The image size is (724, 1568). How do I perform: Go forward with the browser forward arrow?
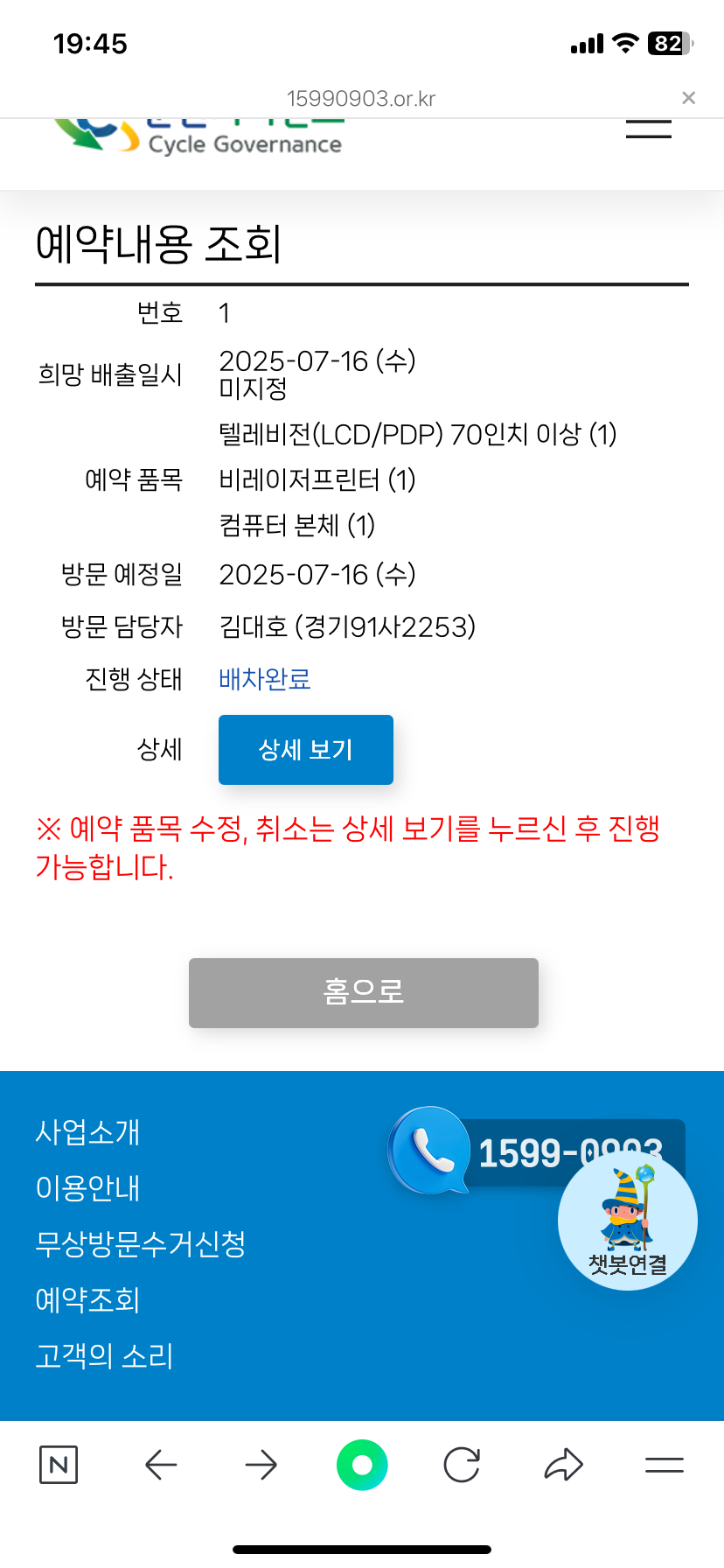tap(261, 1465)
